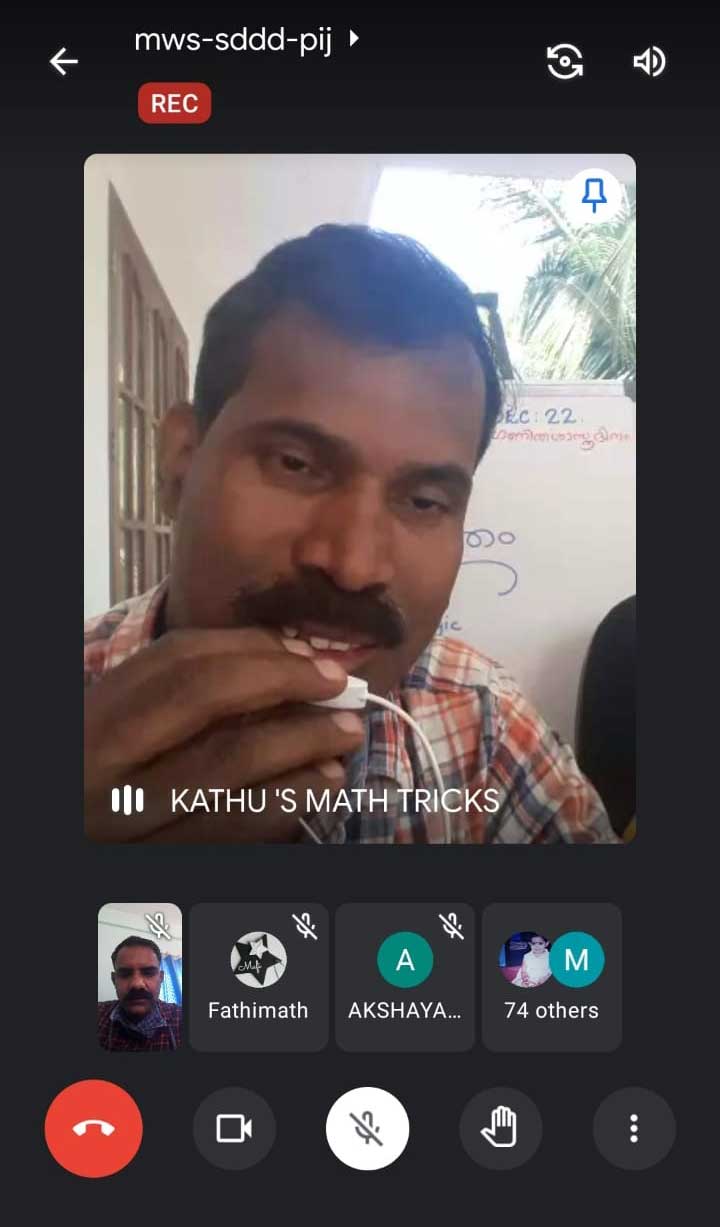Open Fathimath's participant tile
The height and width of the screenshot is (1227, 720).
pyautogui.click(x=258, y=977)
